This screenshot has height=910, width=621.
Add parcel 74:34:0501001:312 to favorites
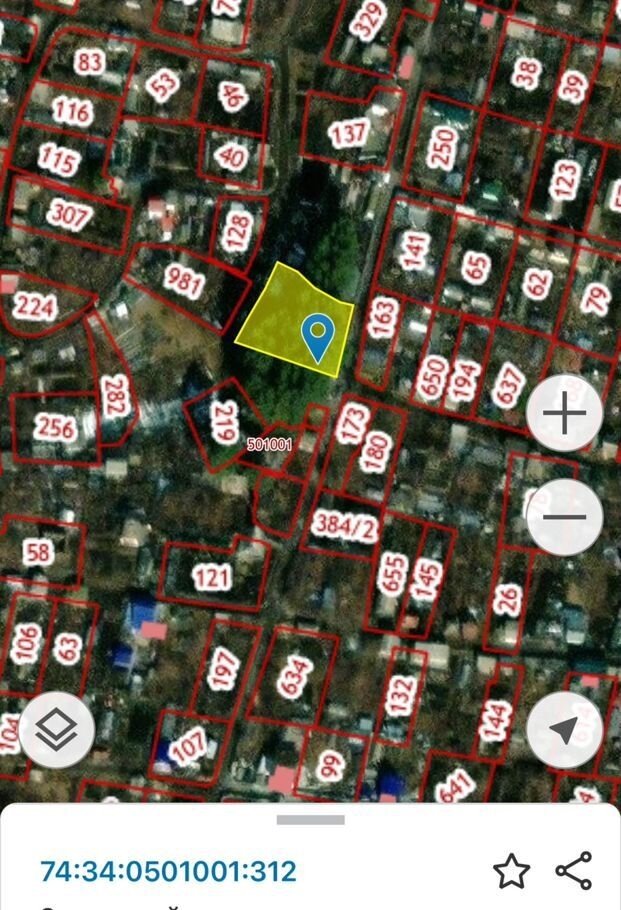(x=511, y=871)
